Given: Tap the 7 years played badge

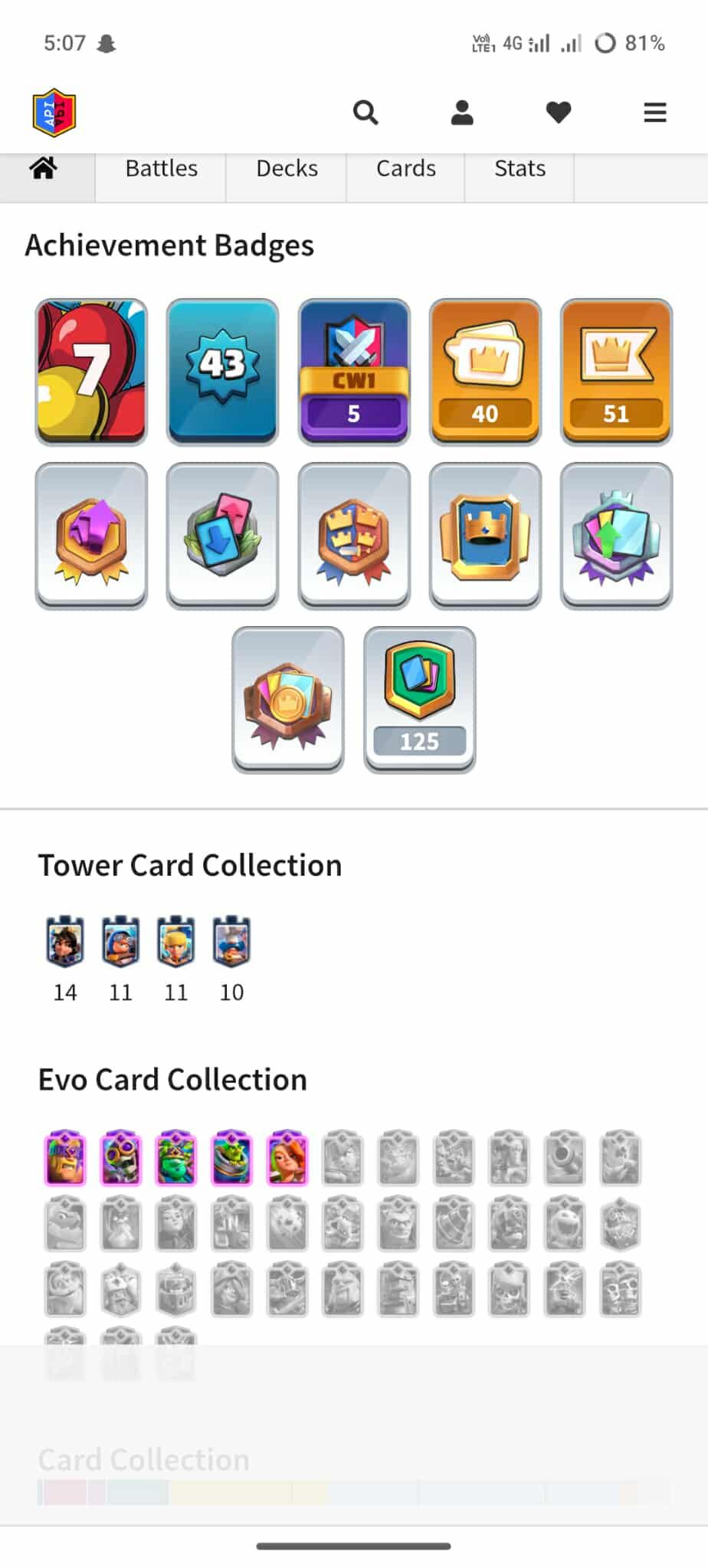Looking at the screenshot, I should pyautogui.click(x=91, y=372).
